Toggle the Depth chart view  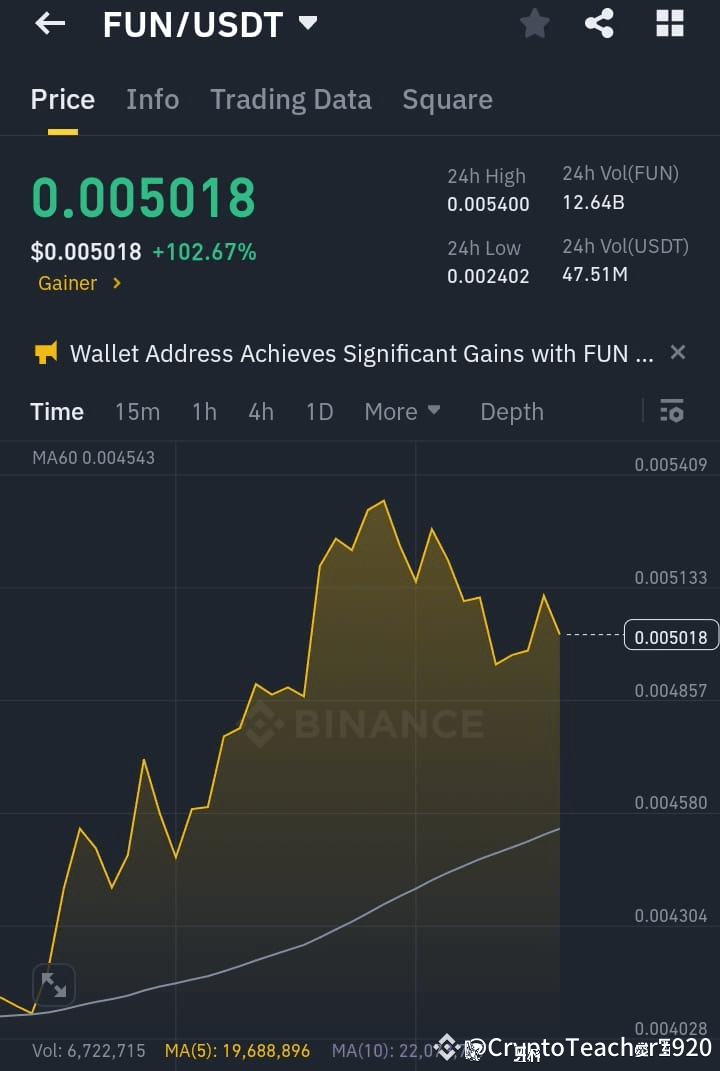click(x=511, y=411)
